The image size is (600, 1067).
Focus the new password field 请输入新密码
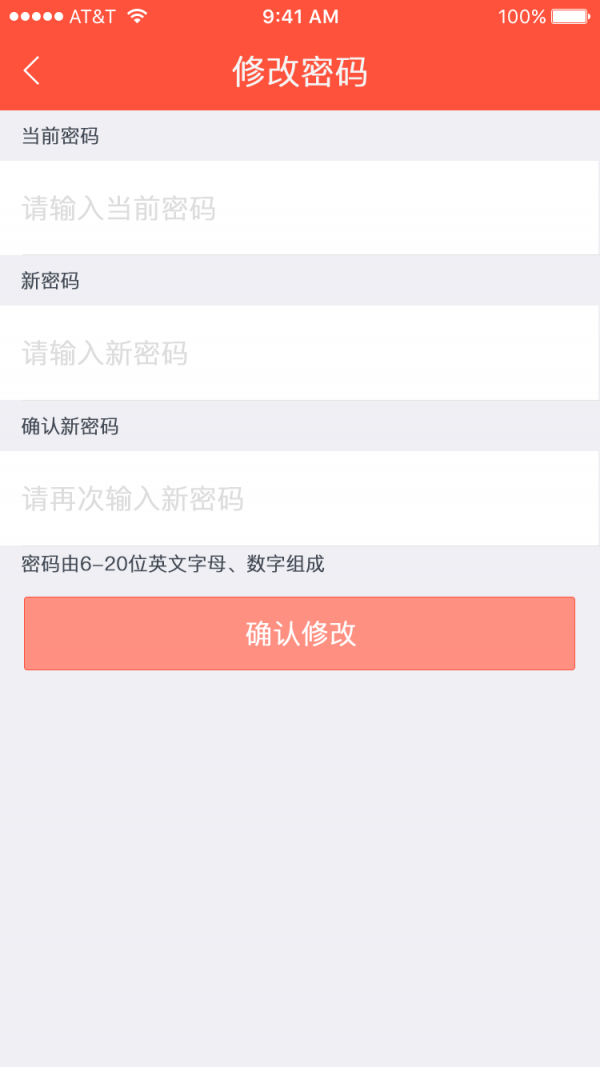point(300,353)
